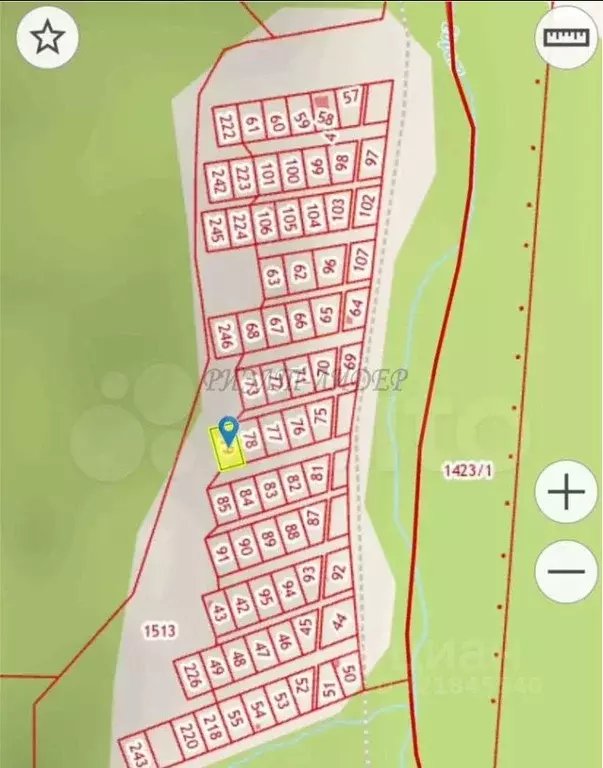The height and width of the screenshot is (768, 603).
Task: Open the ruler measurement tool
Action: pyautogui.click(x=566, y=38)
